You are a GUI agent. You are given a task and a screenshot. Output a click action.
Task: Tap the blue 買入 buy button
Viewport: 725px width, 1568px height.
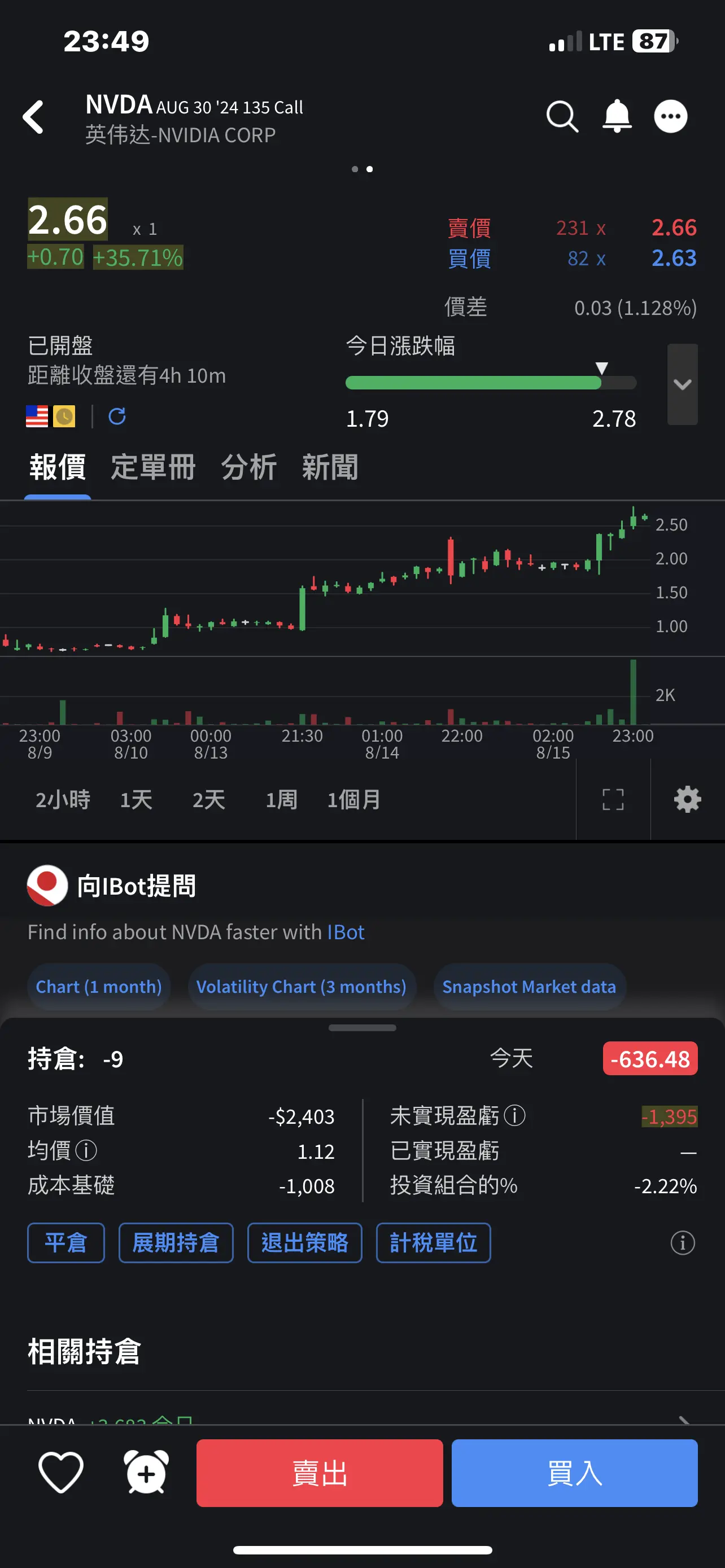(575, 1473)
